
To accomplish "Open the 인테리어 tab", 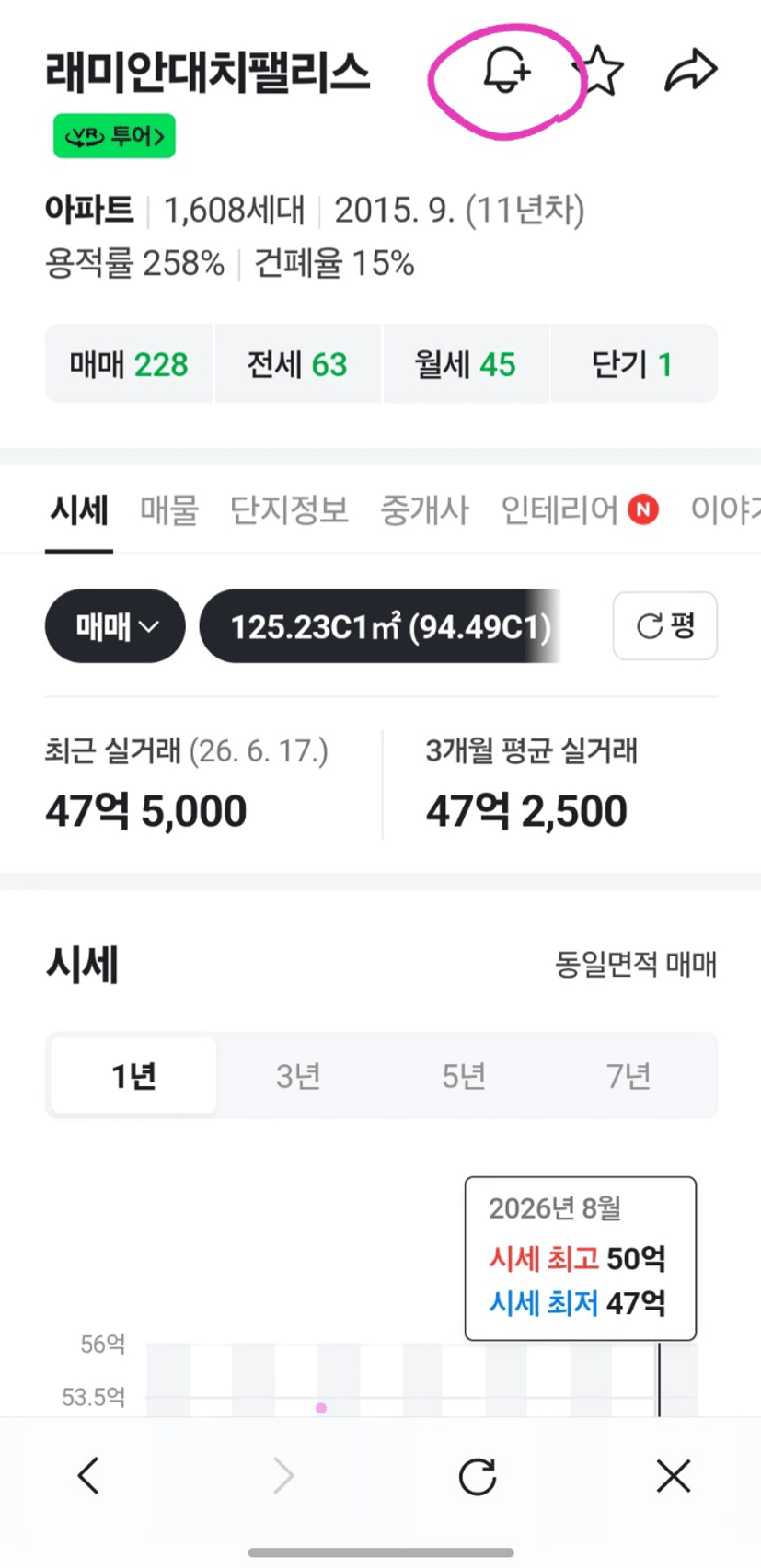I will (x=579, y=509).
